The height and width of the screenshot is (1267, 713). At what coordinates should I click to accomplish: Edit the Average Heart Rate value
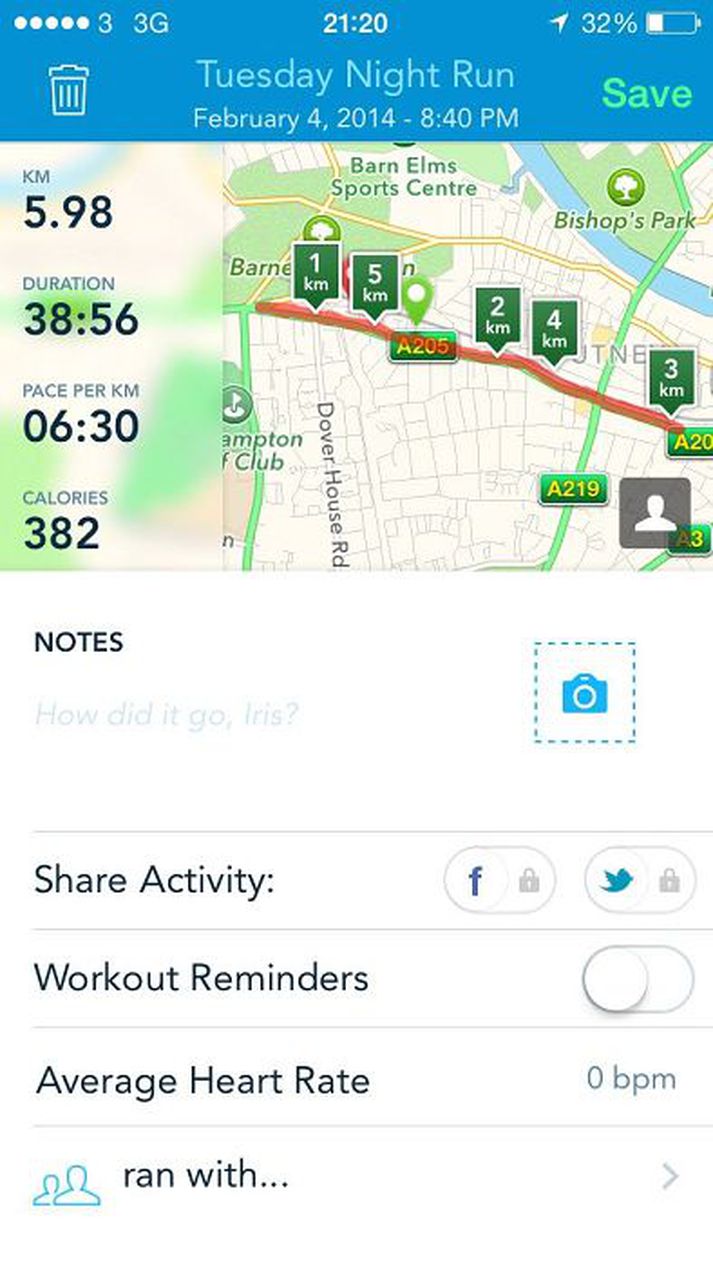pyautogui.click(x=630, y=1079)
